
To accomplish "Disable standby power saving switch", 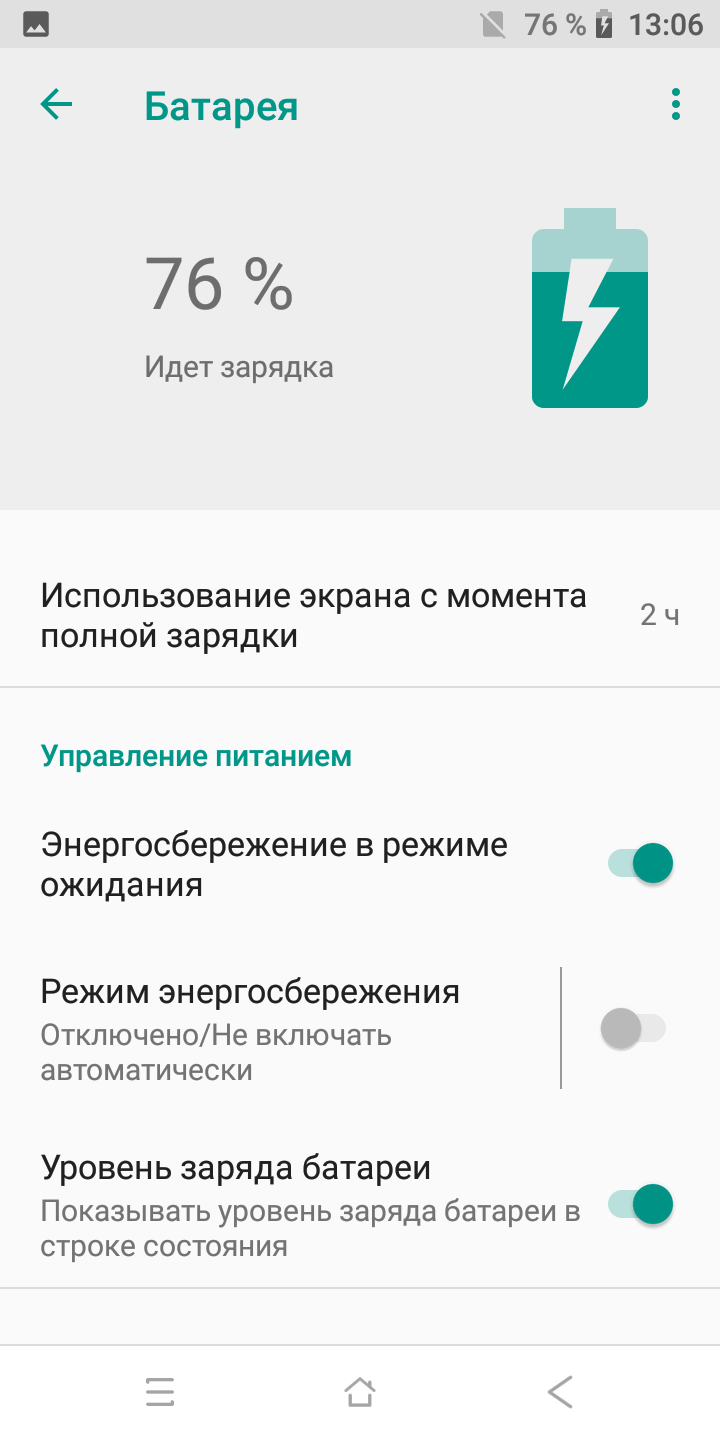I will [640, 863].
